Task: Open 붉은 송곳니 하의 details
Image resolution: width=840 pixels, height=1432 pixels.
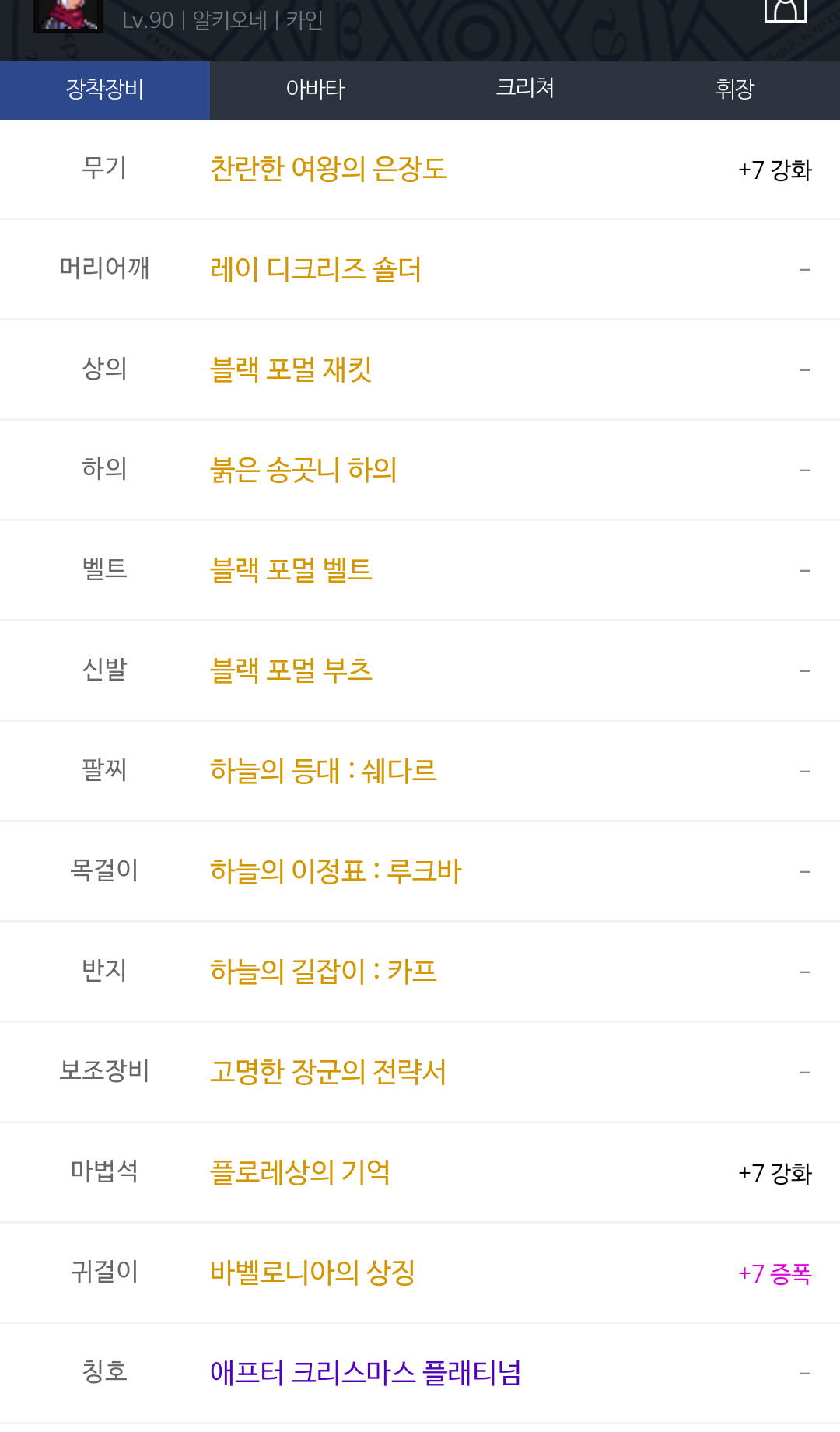Action: click(303, 470)
